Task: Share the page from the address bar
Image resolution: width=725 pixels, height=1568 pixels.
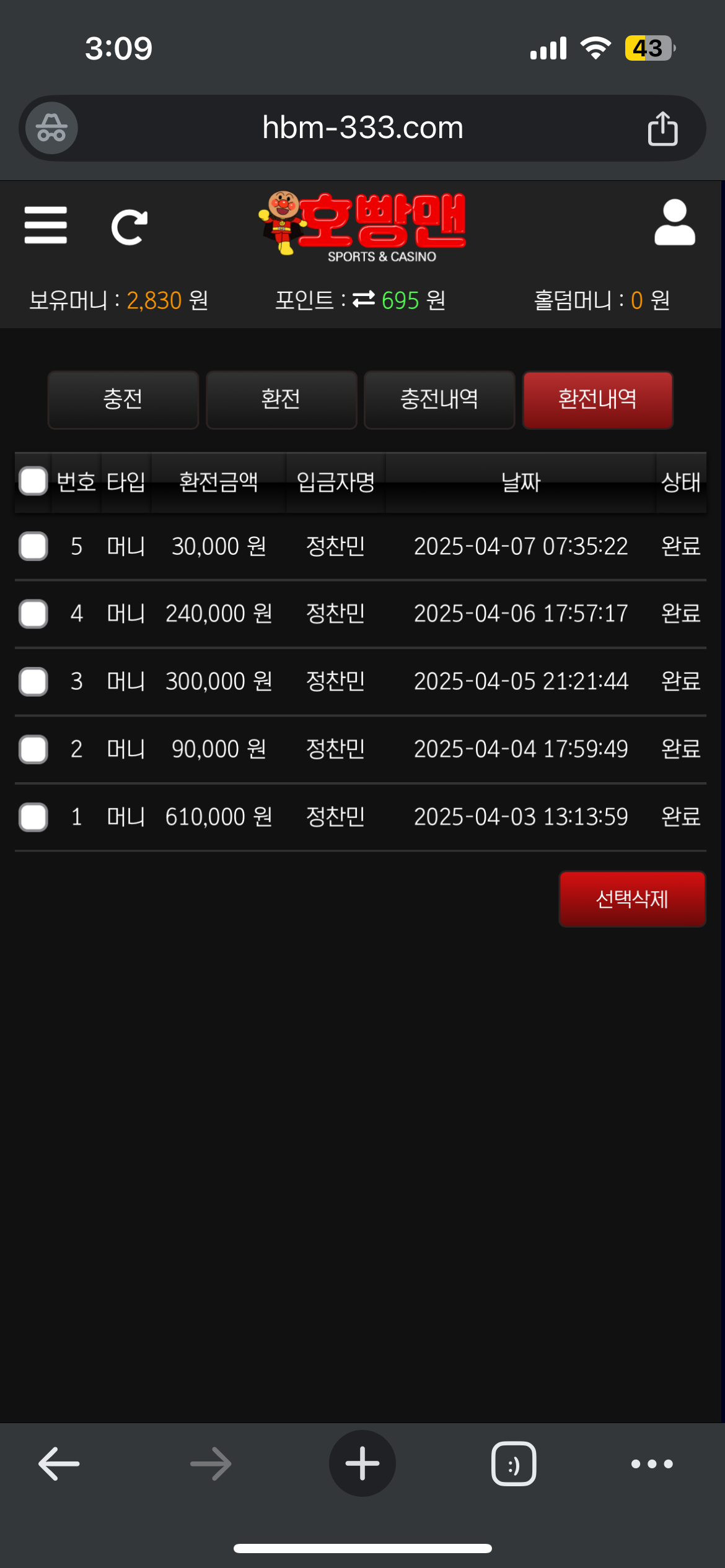Action: tap(662, 128)
